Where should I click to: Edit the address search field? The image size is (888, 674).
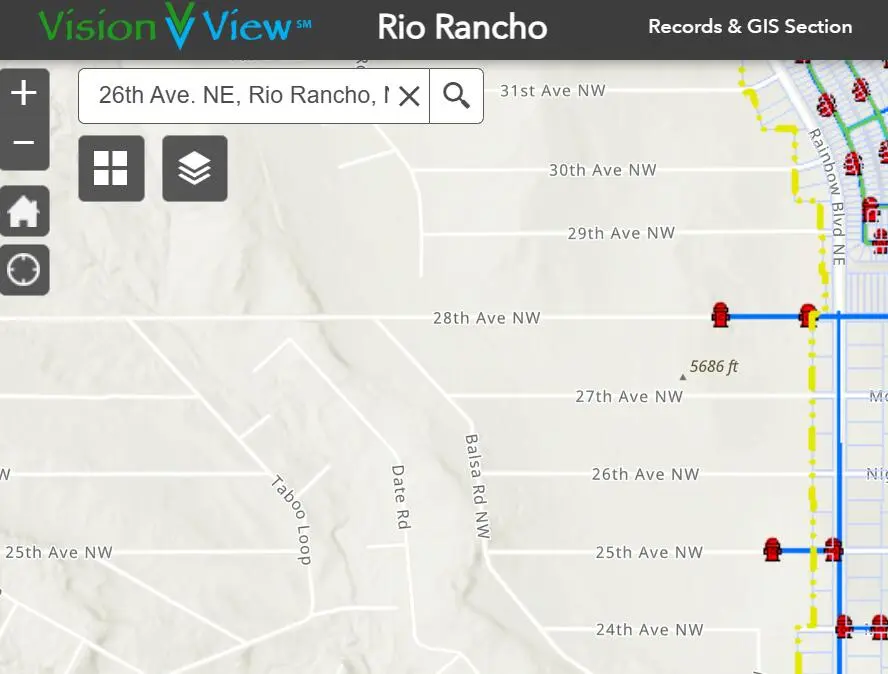240,96
